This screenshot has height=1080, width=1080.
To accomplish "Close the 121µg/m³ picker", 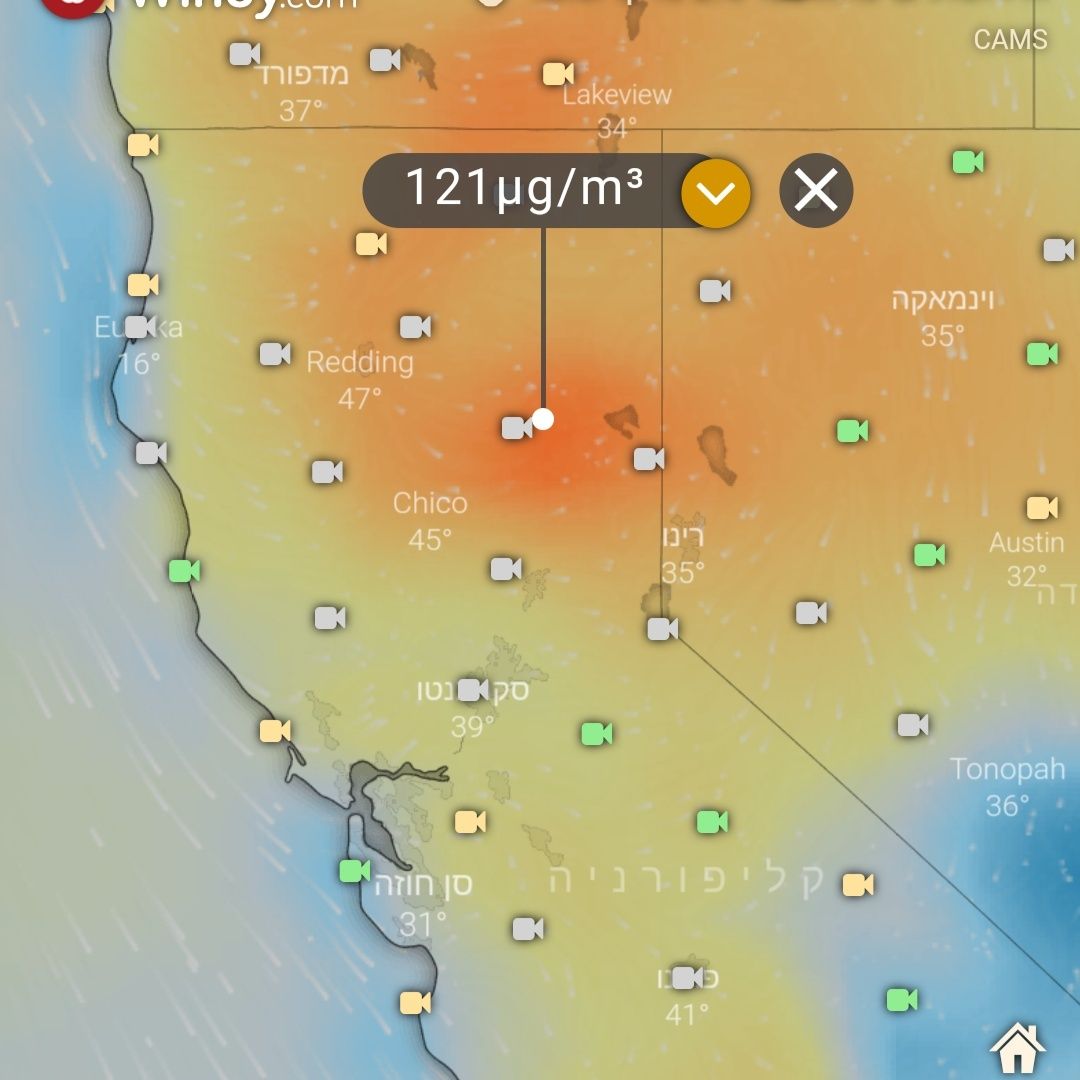I will pyautogui.click(x=816, y=190).
